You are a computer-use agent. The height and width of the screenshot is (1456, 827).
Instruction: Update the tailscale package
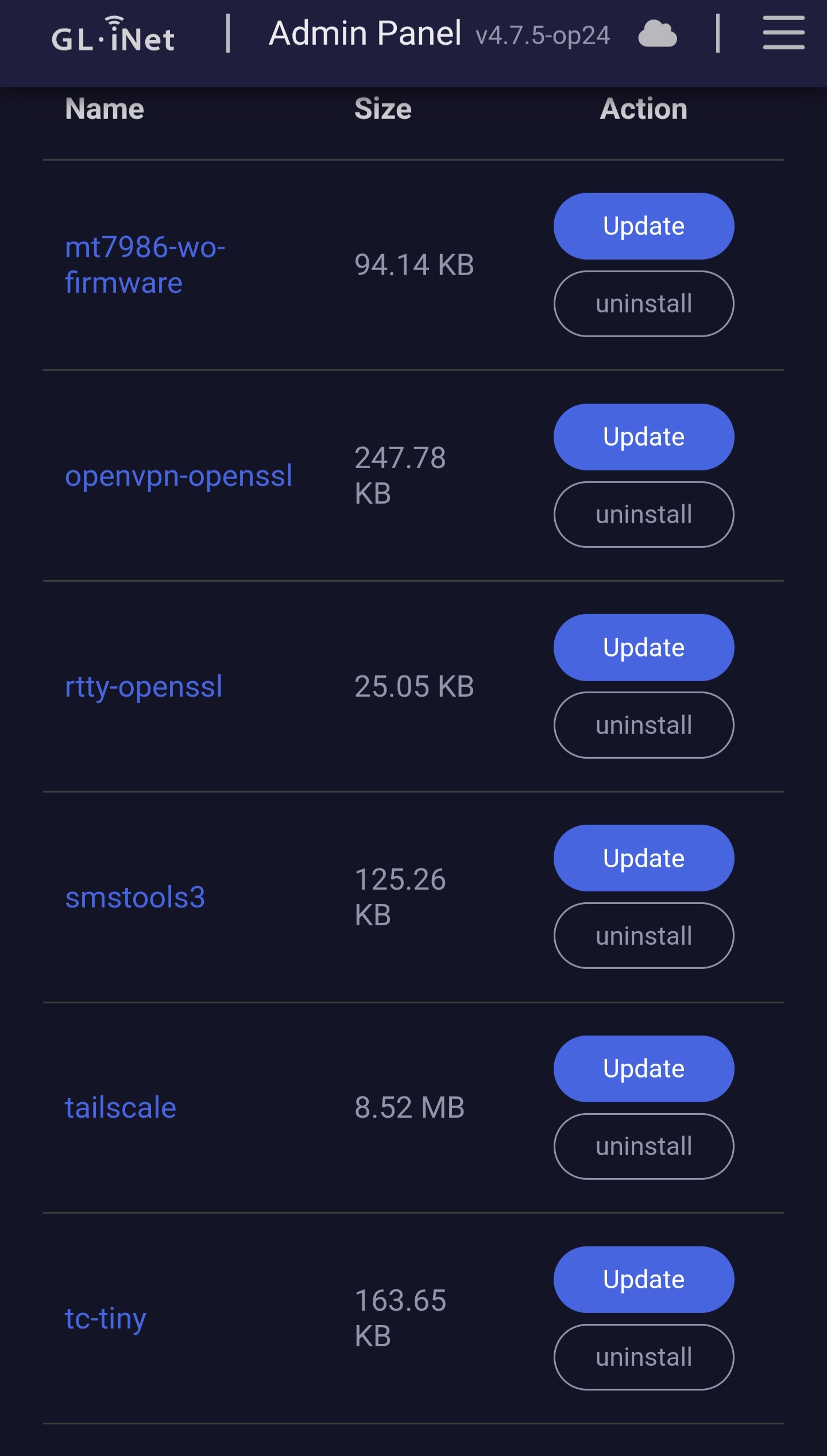tap(644, 1068)
